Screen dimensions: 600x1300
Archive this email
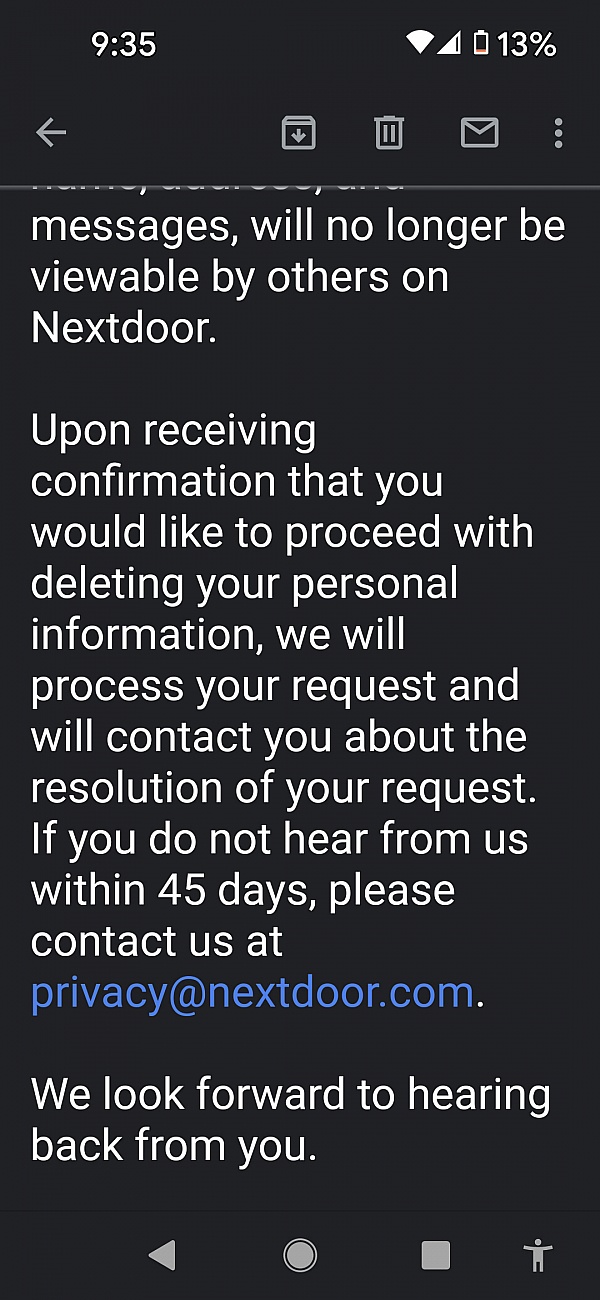[298, 133]
